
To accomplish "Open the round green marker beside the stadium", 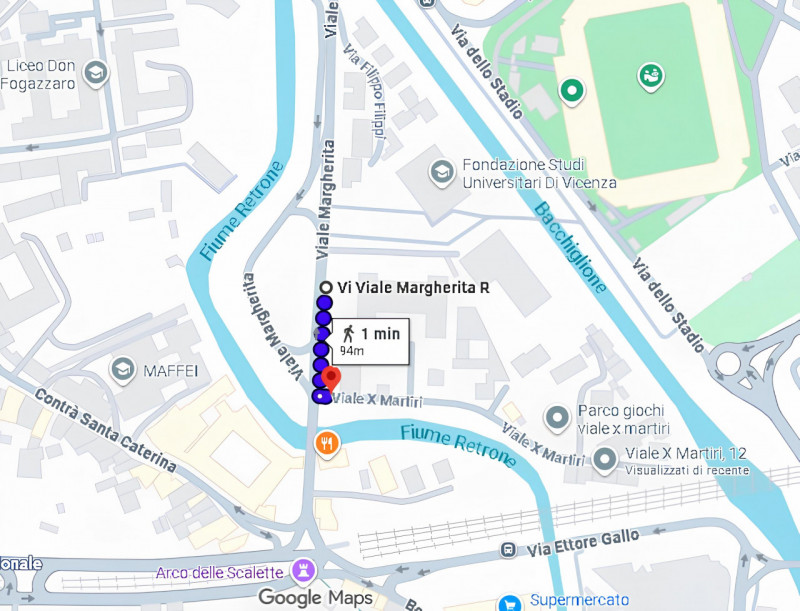I will coord(571,92).
